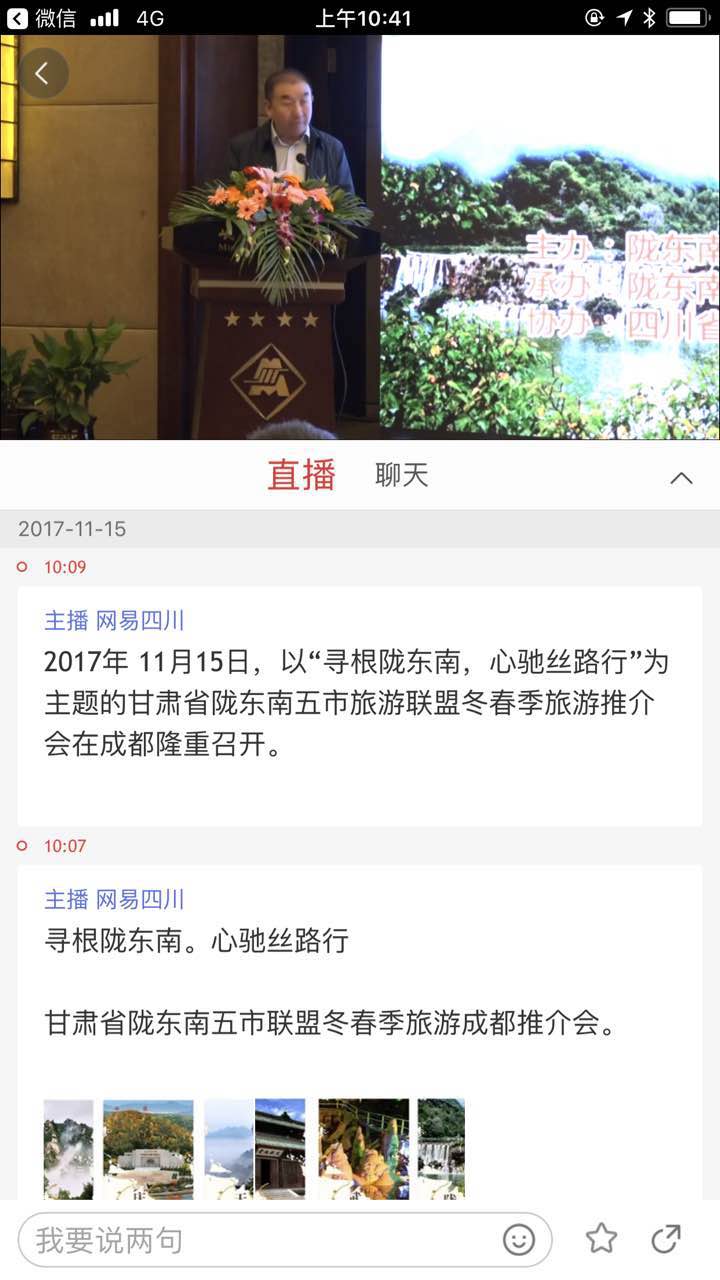Share the page via the external-link icon

(x=665, y=1240)
